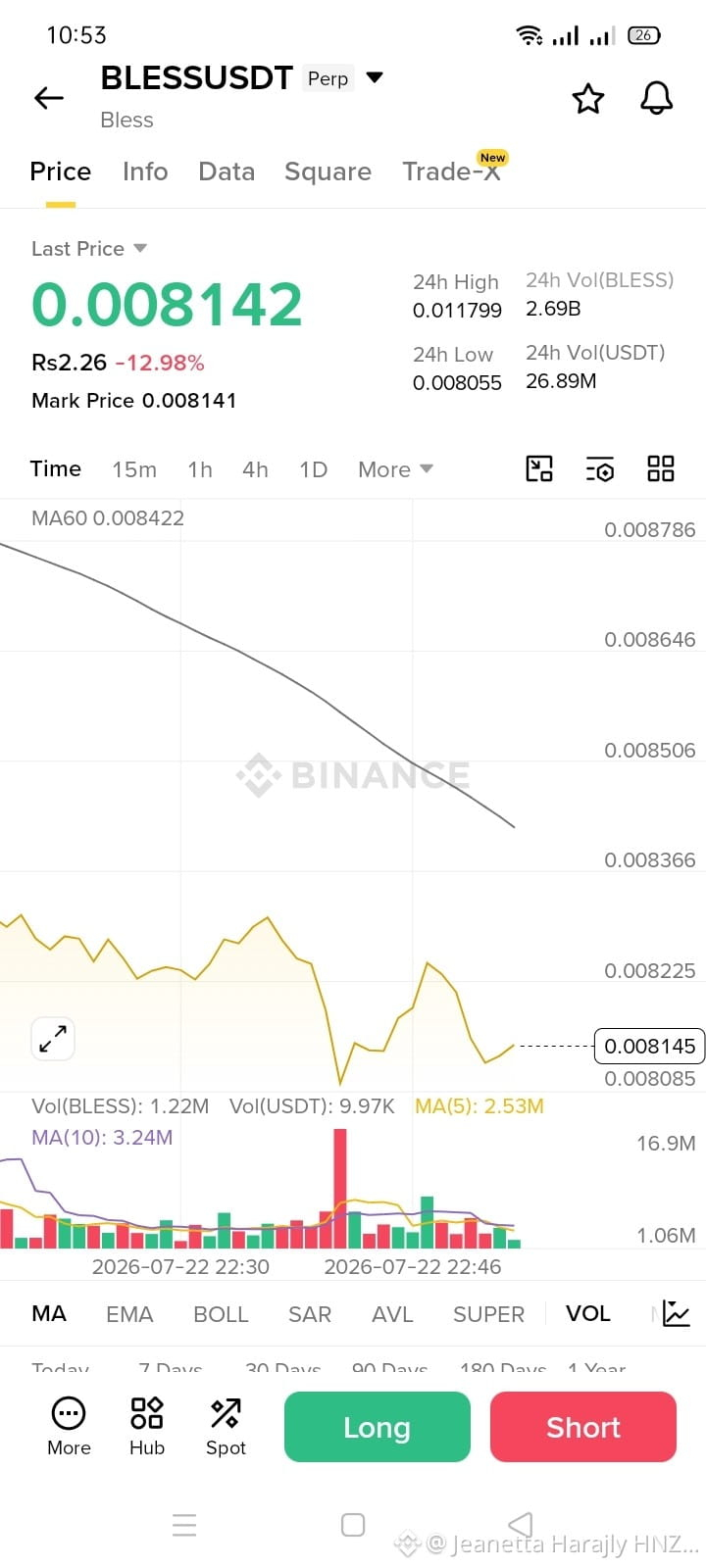Image resolution: width=706 pixels, height=1568 pixels.
Task: Switch to the Info tab
Action: (x=145, y=171)
